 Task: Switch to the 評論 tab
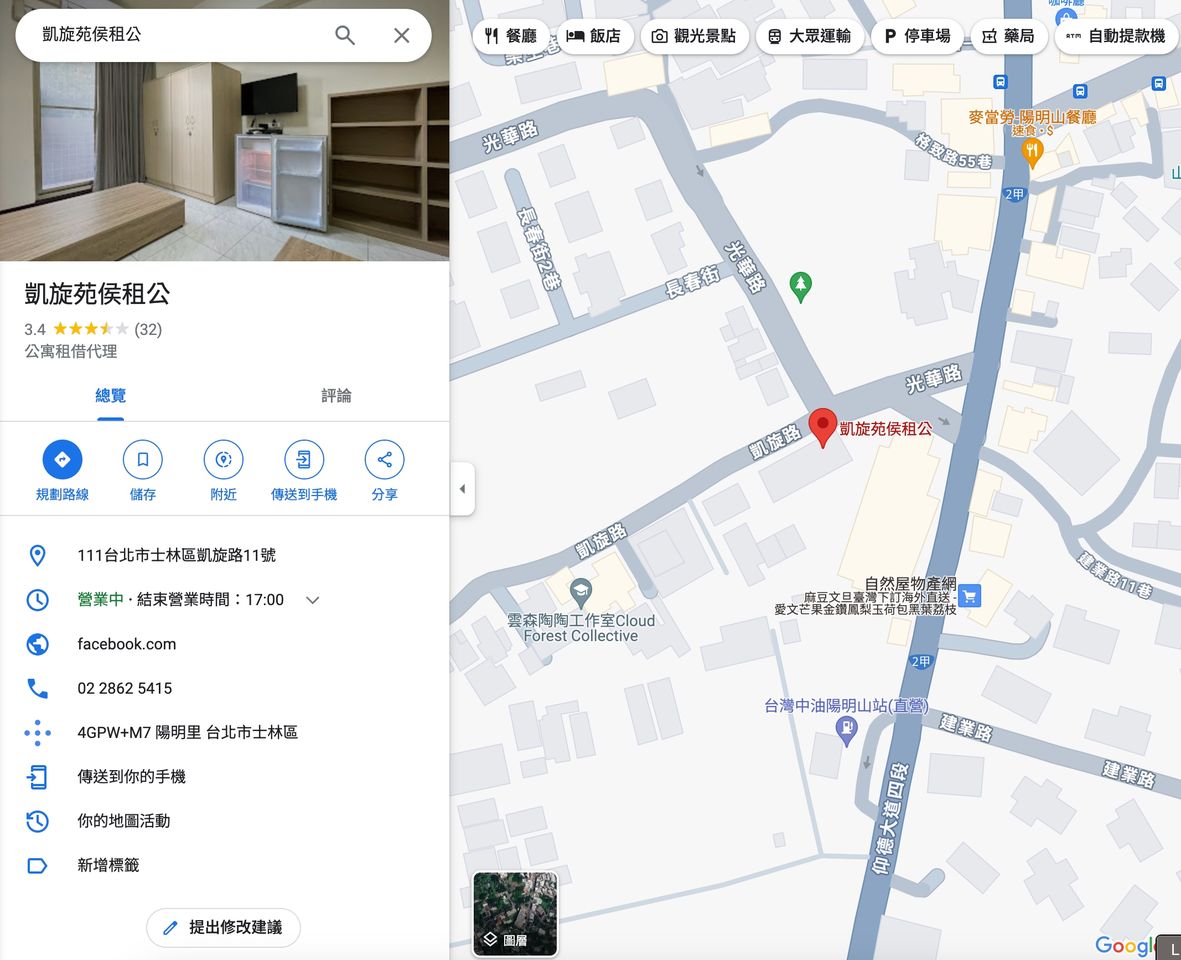tap(336, 396)
